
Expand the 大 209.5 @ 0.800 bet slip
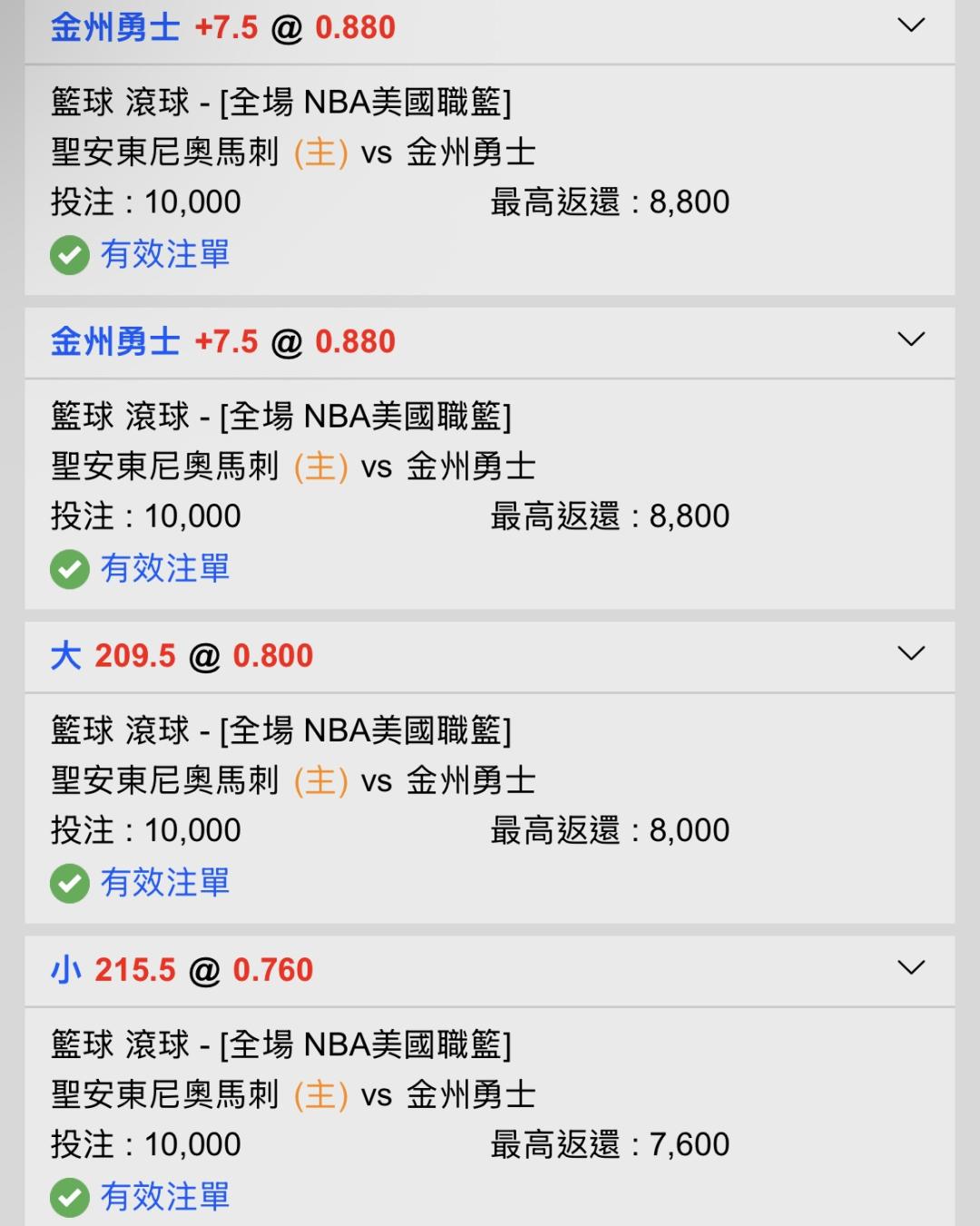click(910, 653)
